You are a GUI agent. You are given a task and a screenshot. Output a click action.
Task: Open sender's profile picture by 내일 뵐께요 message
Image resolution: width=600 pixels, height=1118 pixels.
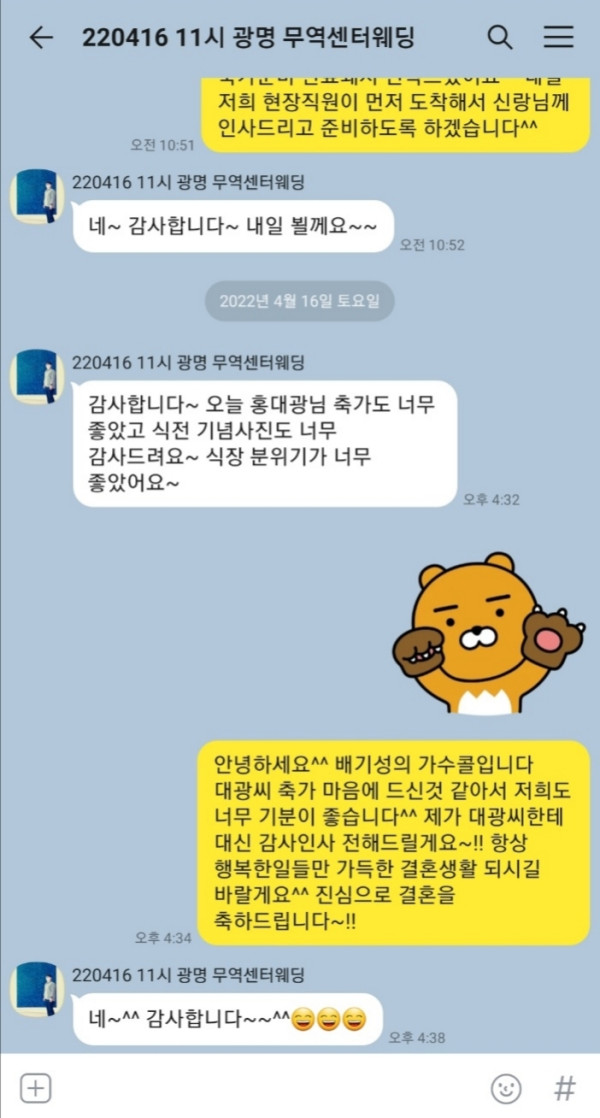click(38, 196)
